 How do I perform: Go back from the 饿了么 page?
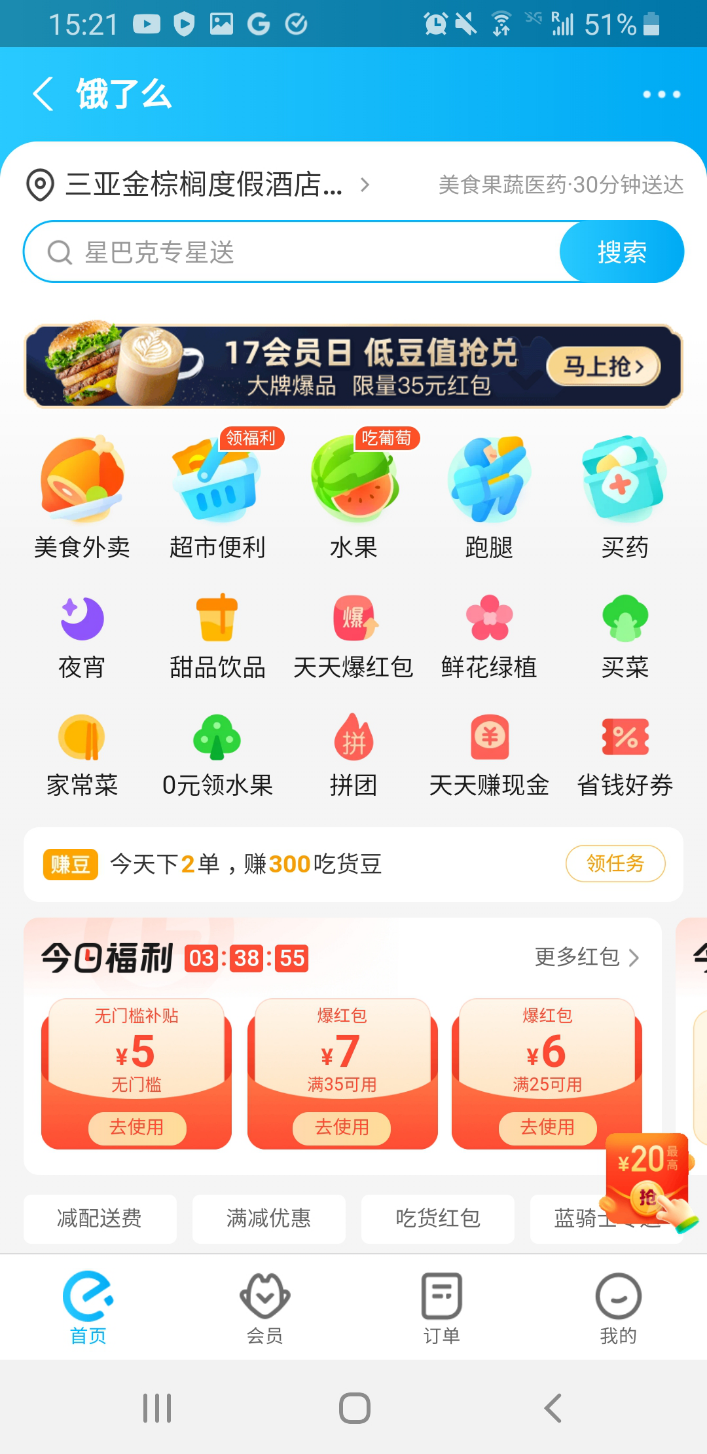(x=43, y=94)
